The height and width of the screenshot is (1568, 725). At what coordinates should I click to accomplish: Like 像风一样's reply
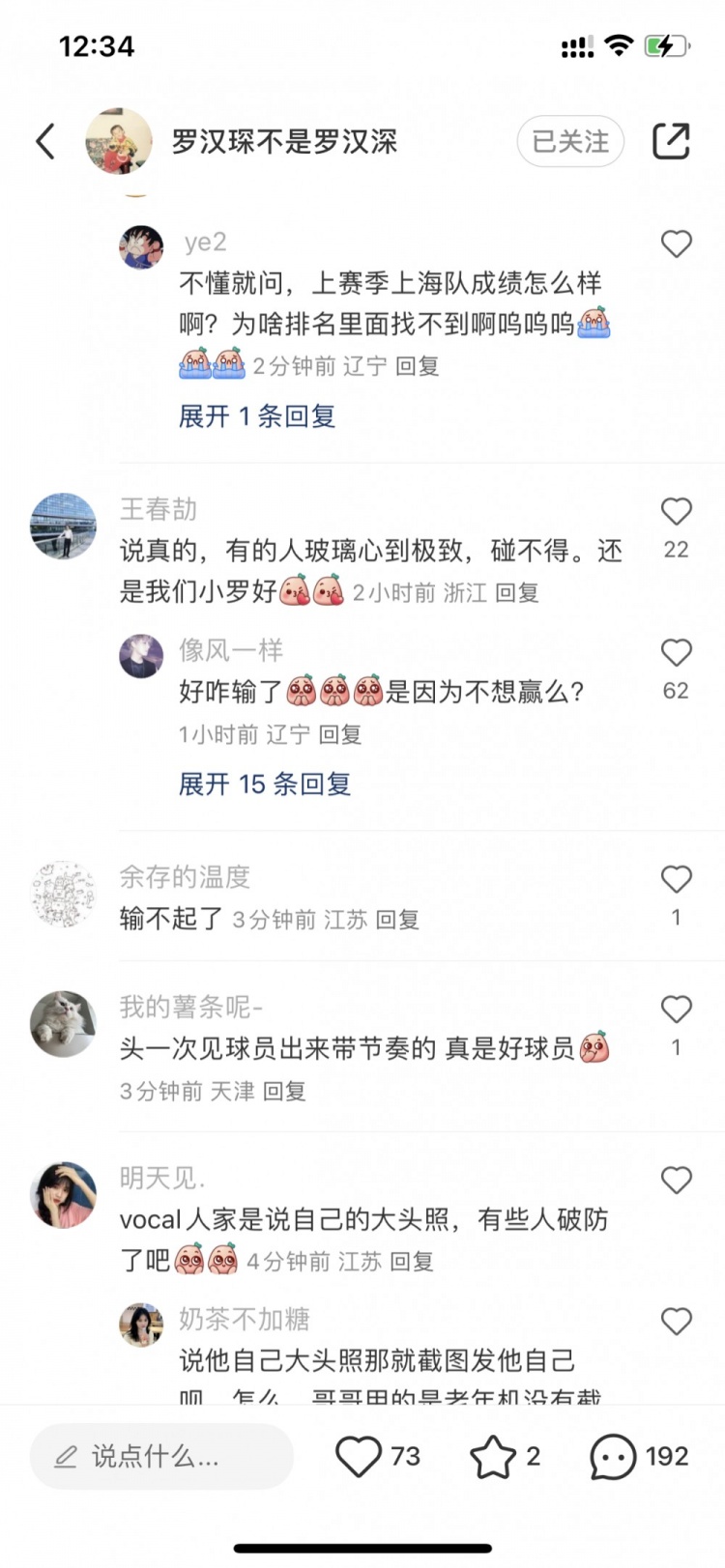pos(676,653)
